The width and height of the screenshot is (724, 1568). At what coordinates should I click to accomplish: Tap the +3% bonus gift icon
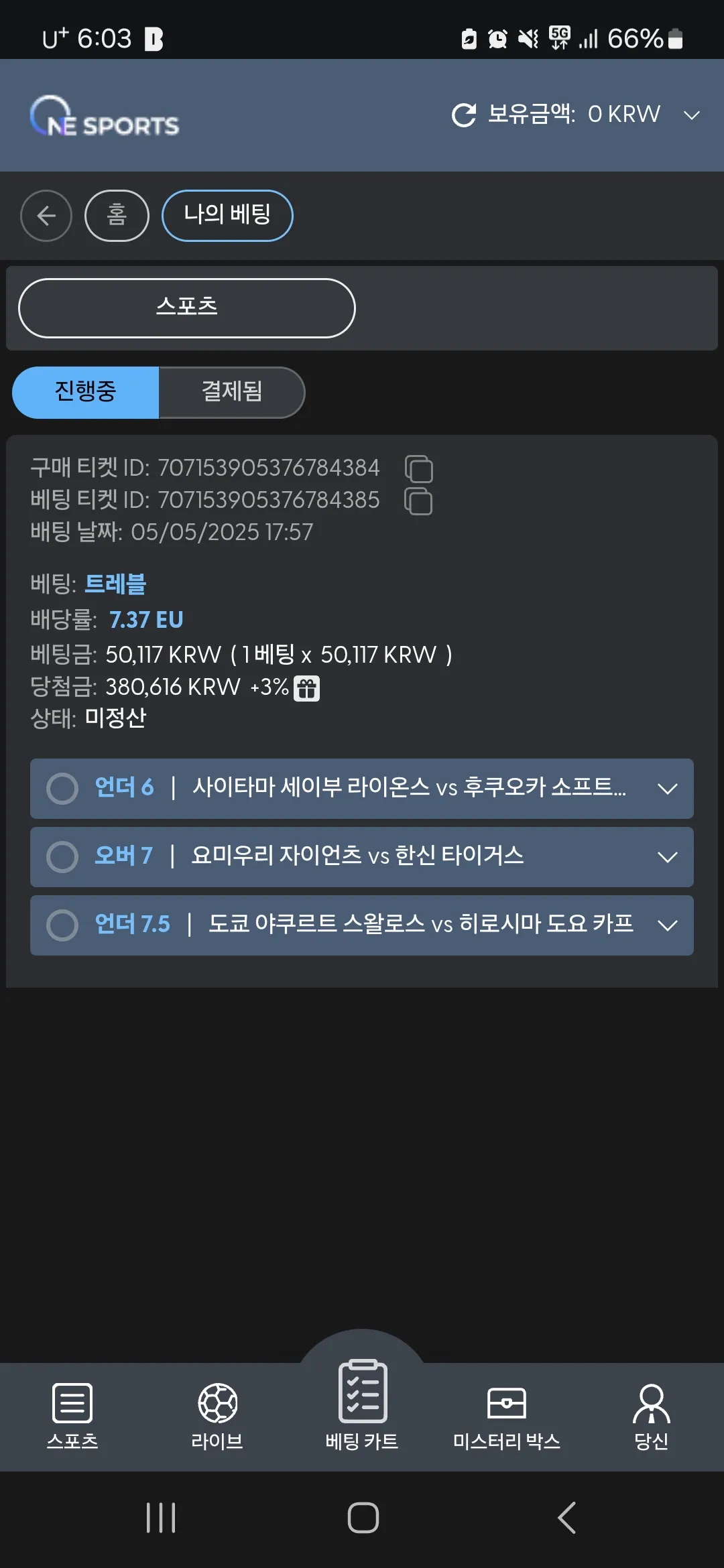(x=307, y=688)
